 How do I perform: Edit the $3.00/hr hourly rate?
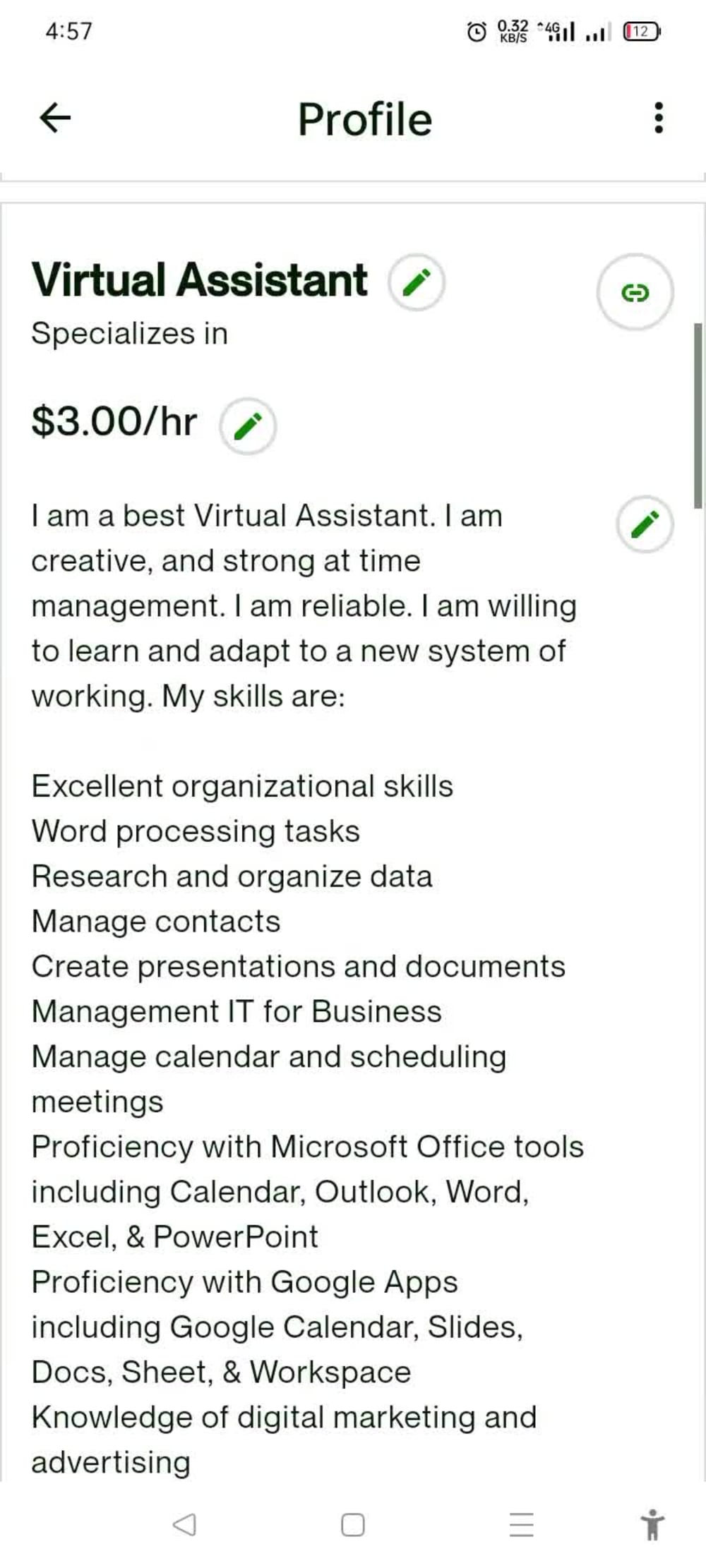coord(248,426)
